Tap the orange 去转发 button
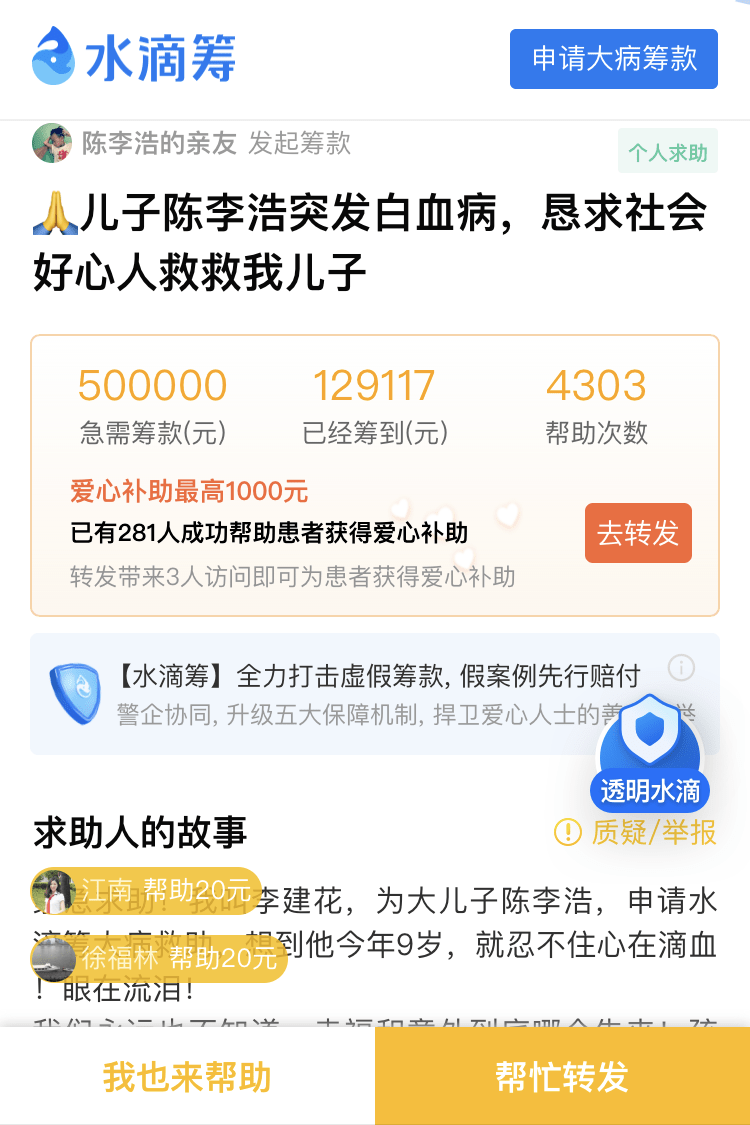The width and height of the screenshot is (750, 1125). coord(638,533)
